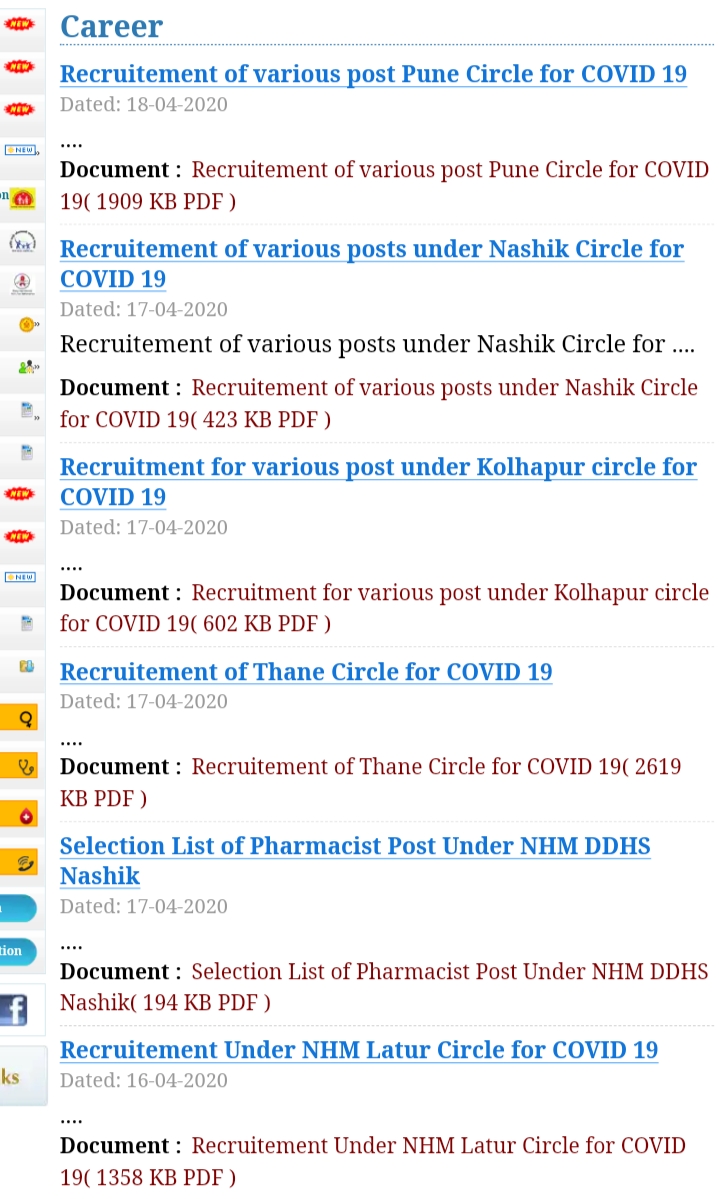Download the Pune Circle 1909 KB PDF
The image size is (719, 1199).
click(449, 170)
